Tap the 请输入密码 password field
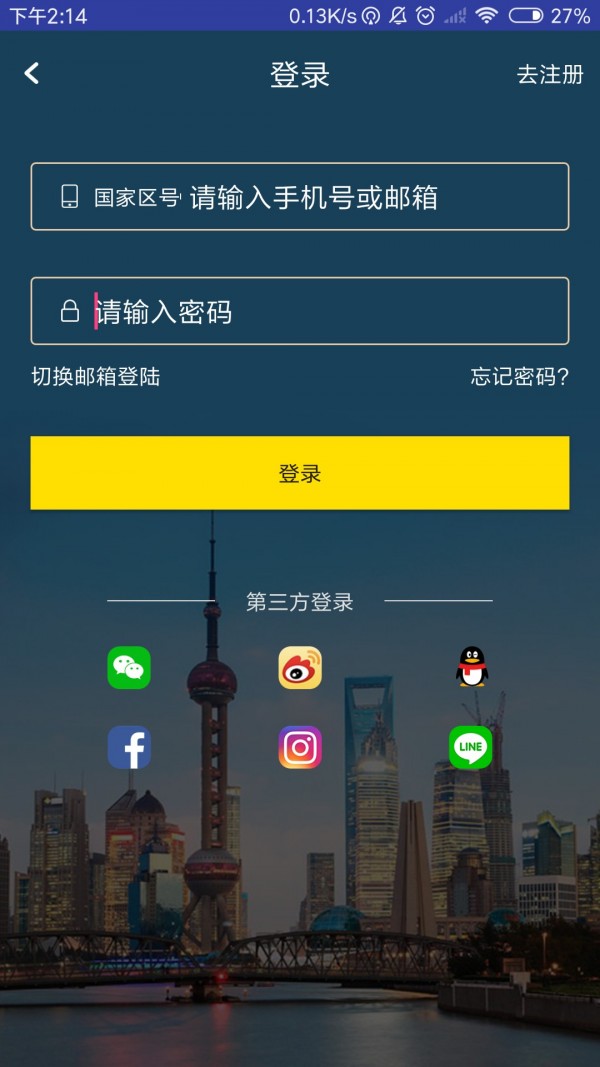 (320, 312)
